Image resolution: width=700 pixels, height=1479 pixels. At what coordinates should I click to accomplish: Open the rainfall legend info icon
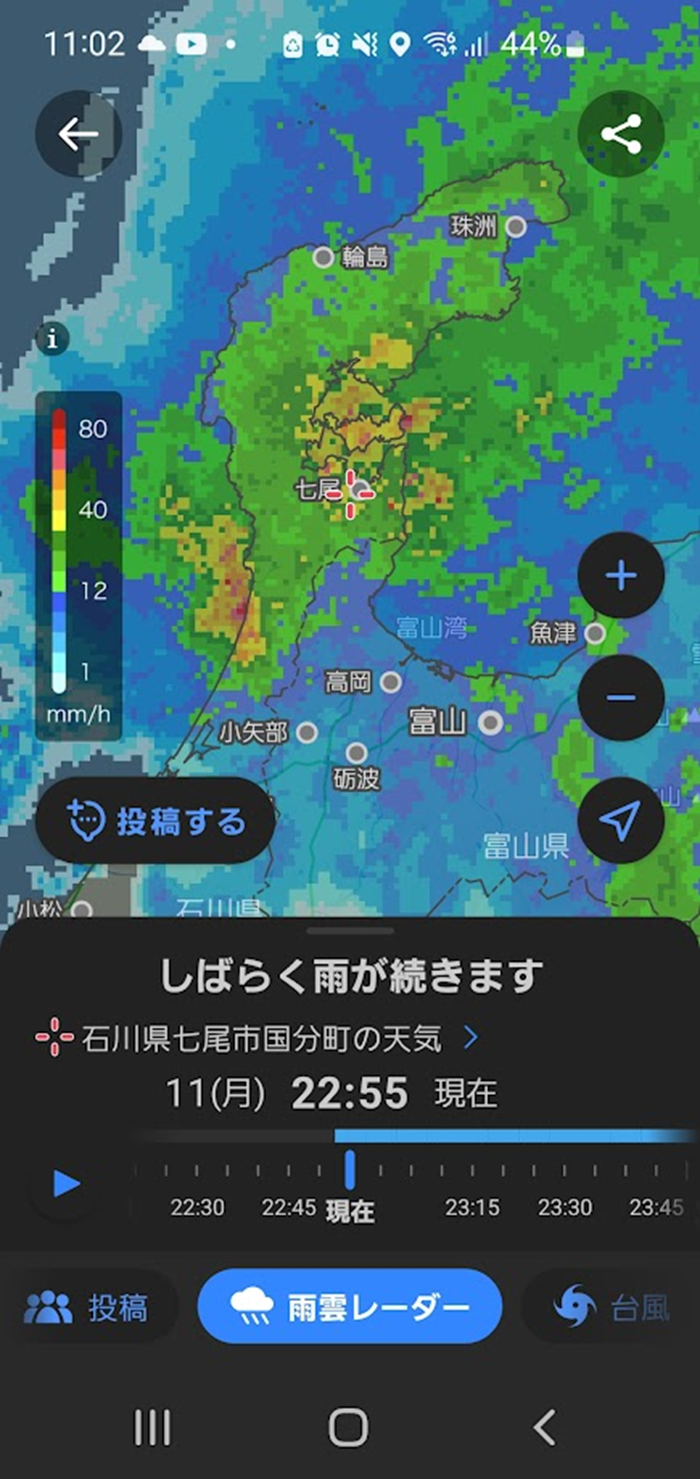click(x=52, y=339)
